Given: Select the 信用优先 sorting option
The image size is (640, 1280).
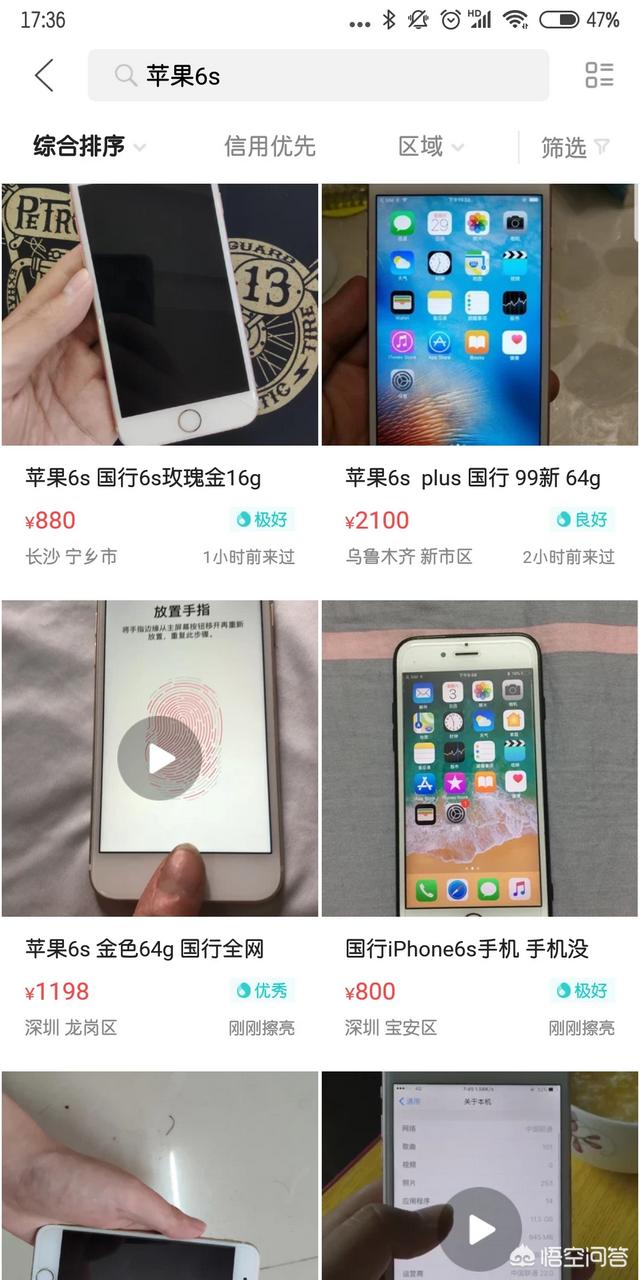Looking at the screenshot, I should [x=269, y=146].
